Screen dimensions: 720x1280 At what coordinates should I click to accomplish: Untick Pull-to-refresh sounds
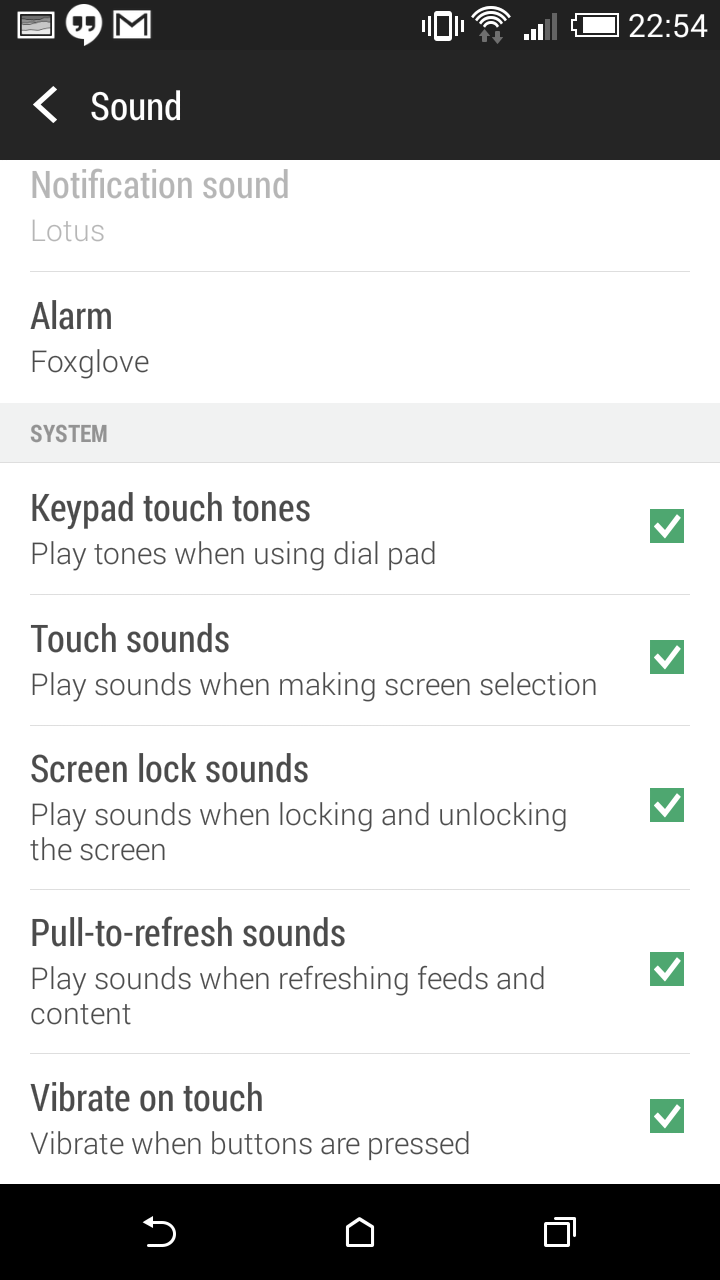tap(667, 969)
